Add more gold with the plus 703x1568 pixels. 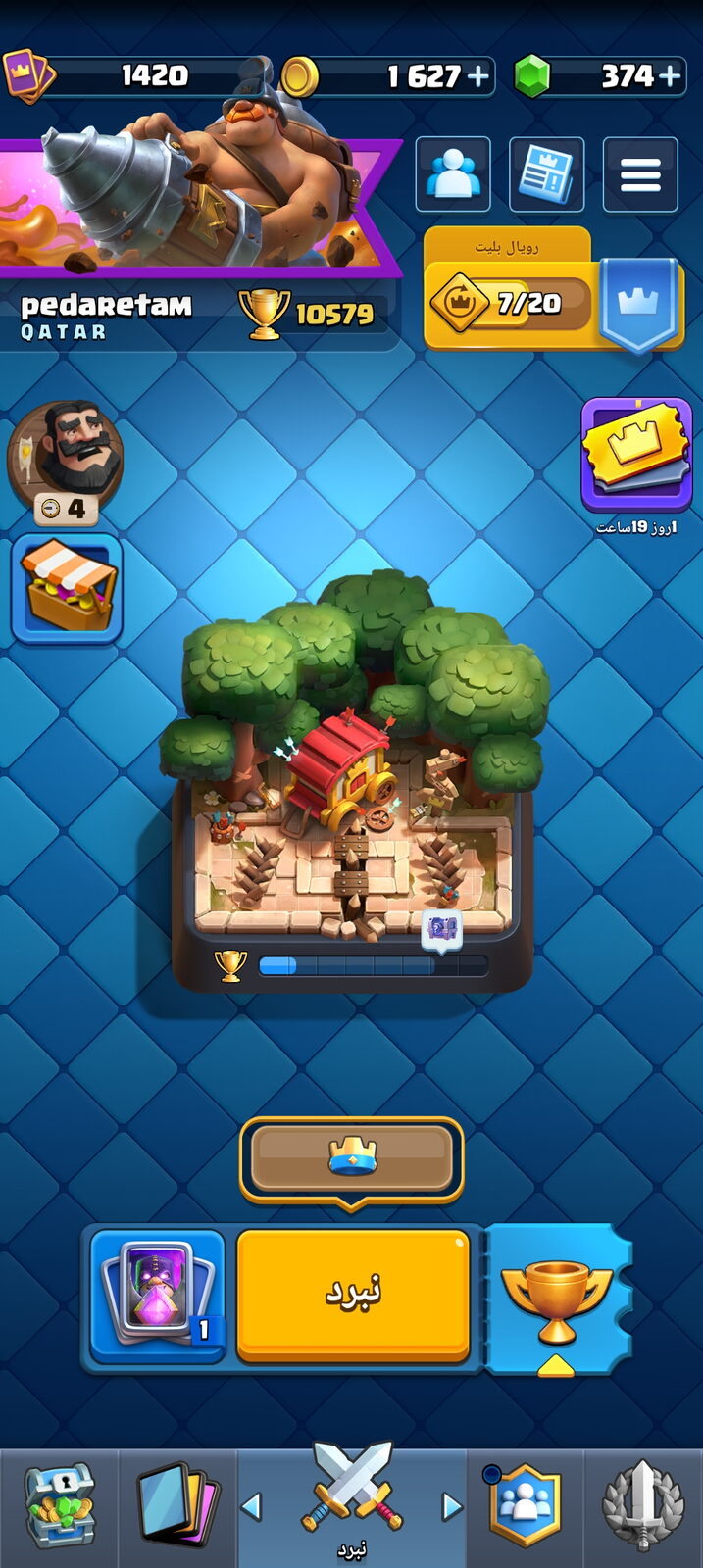(478, 76)
